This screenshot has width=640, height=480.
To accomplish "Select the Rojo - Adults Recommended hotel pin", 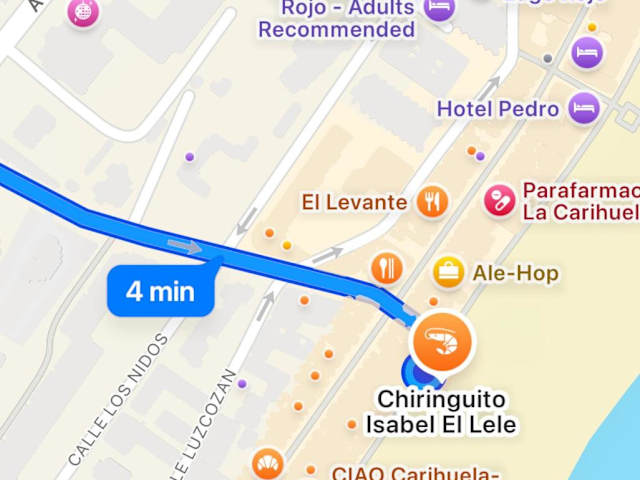I will [x=438, y=10].
